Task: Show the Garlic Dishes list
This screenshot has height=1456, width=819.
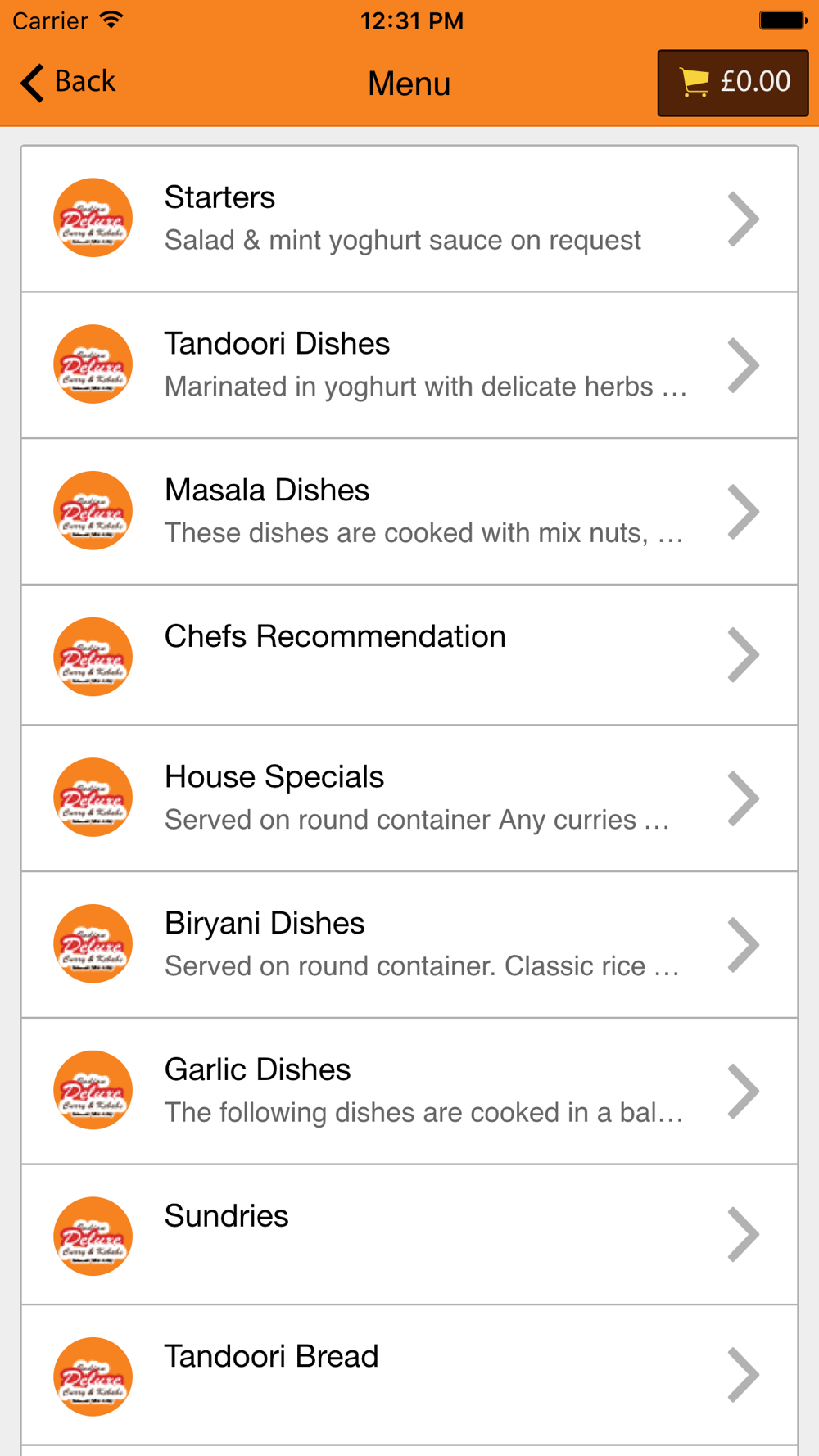Action: [409, 1092]
